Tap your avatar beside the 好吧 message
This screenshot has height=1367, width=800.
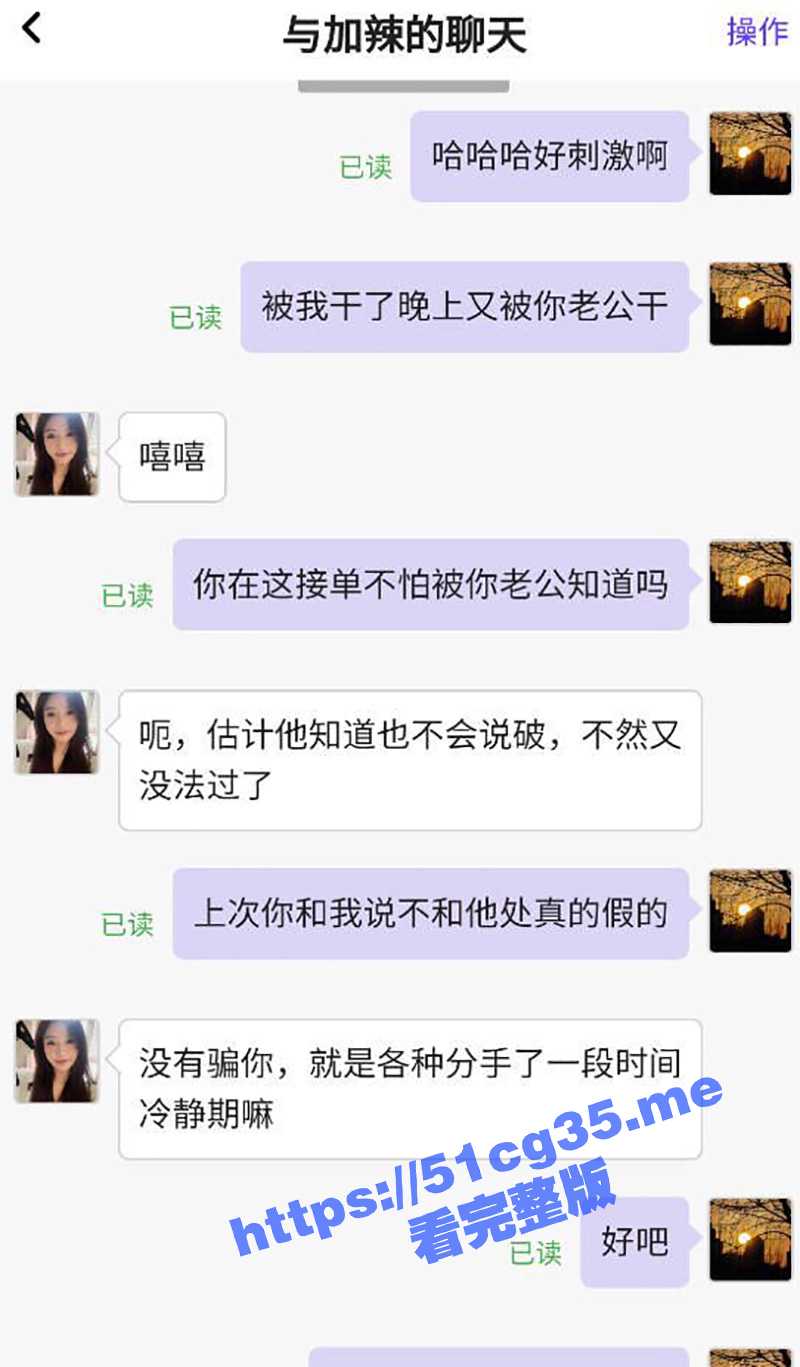(x=750, y=1240)
